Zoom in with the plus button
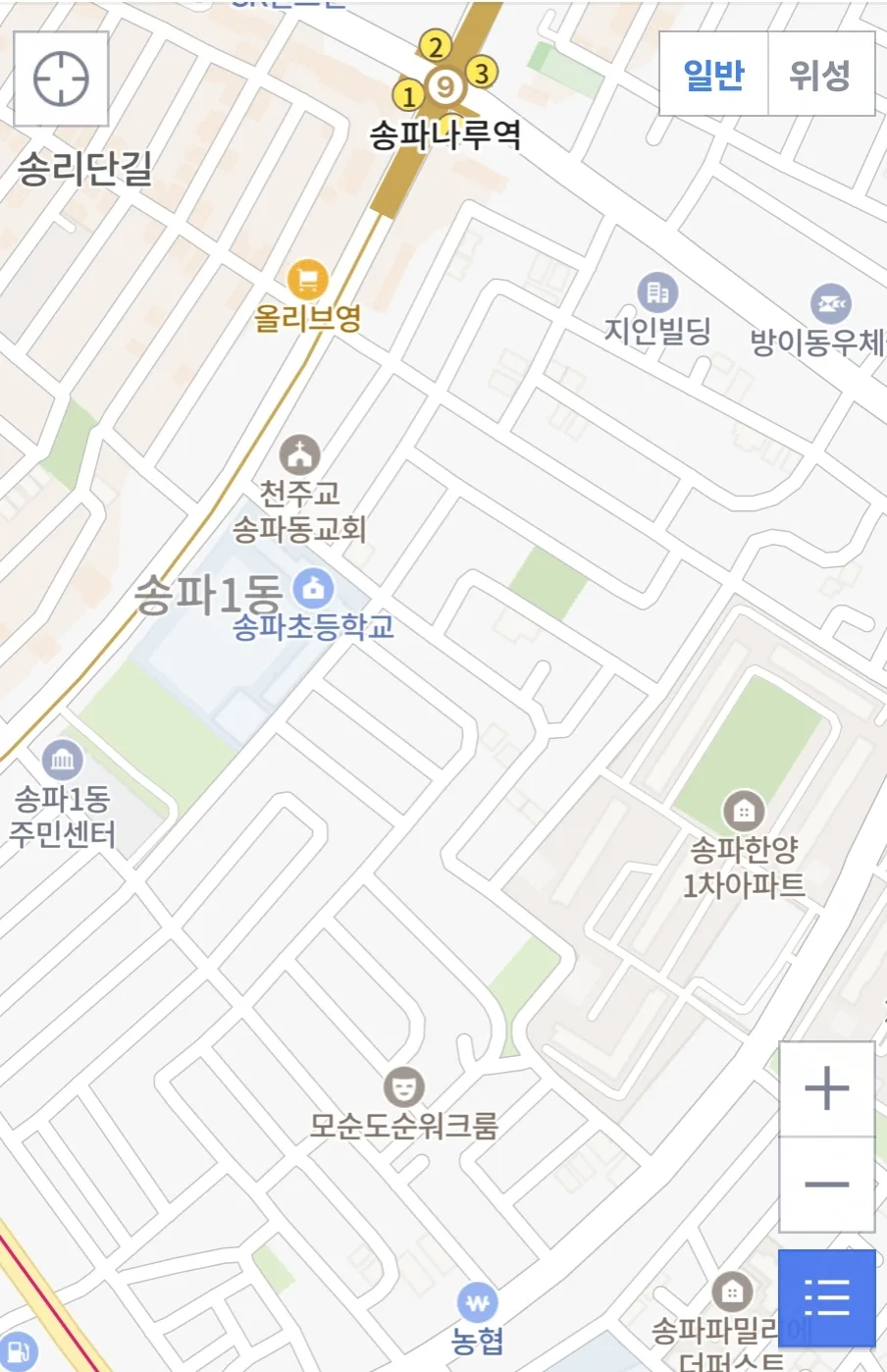The height and width of the screenshot is (1372, 887). [826, 1088]
